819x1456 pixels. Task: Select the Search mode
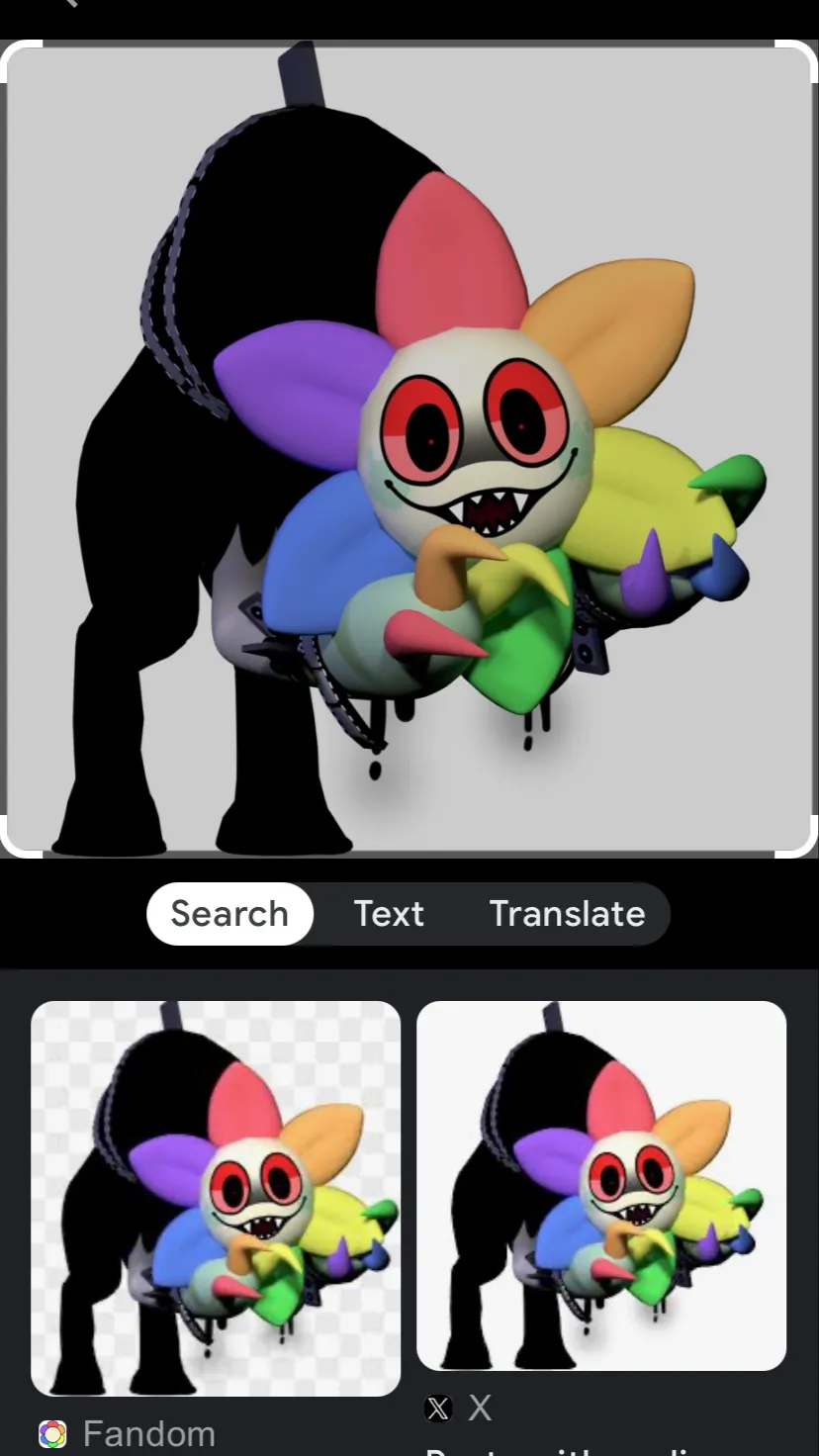coord(229,914)
